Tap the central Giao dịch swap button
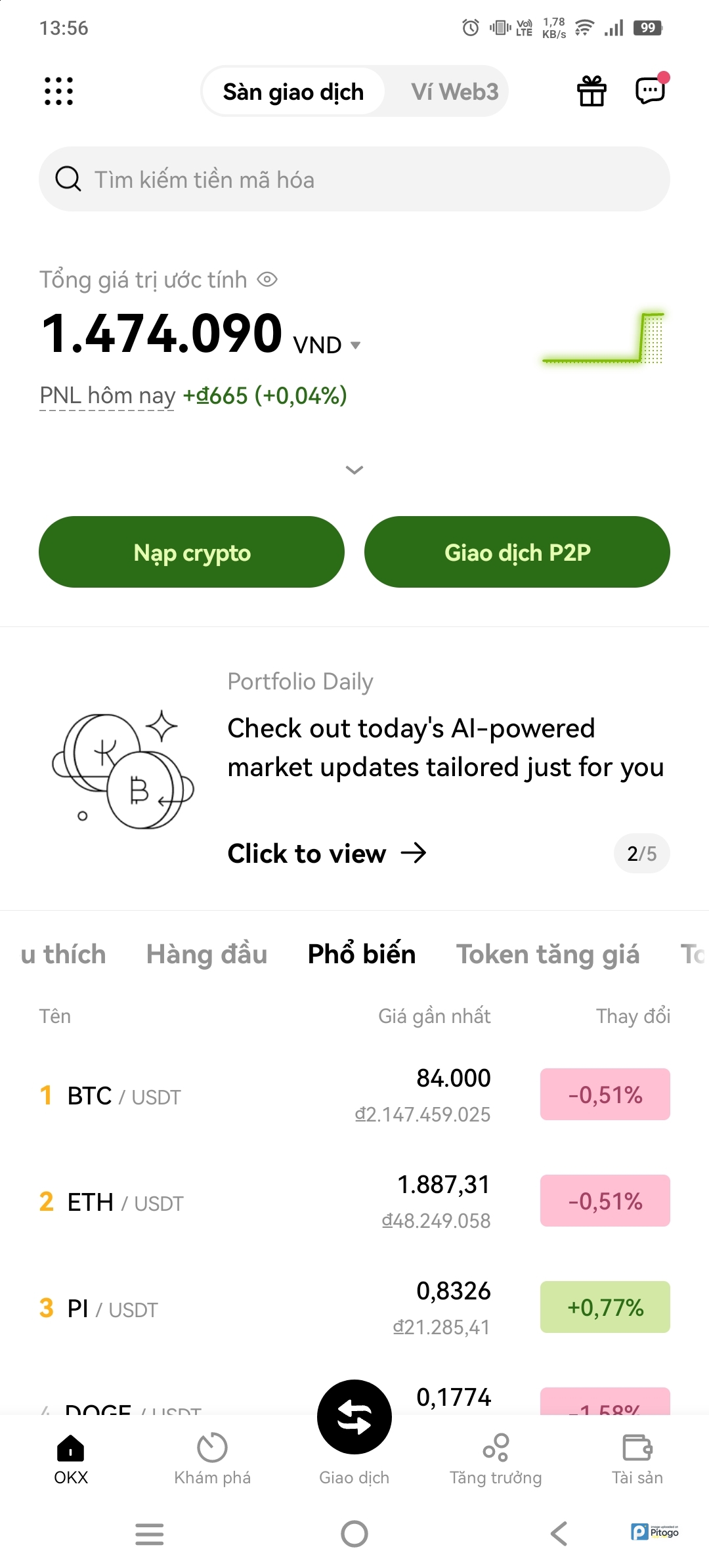This screenshot has height=1568, width=709. pyautogui.click(x=354, y=1417)
